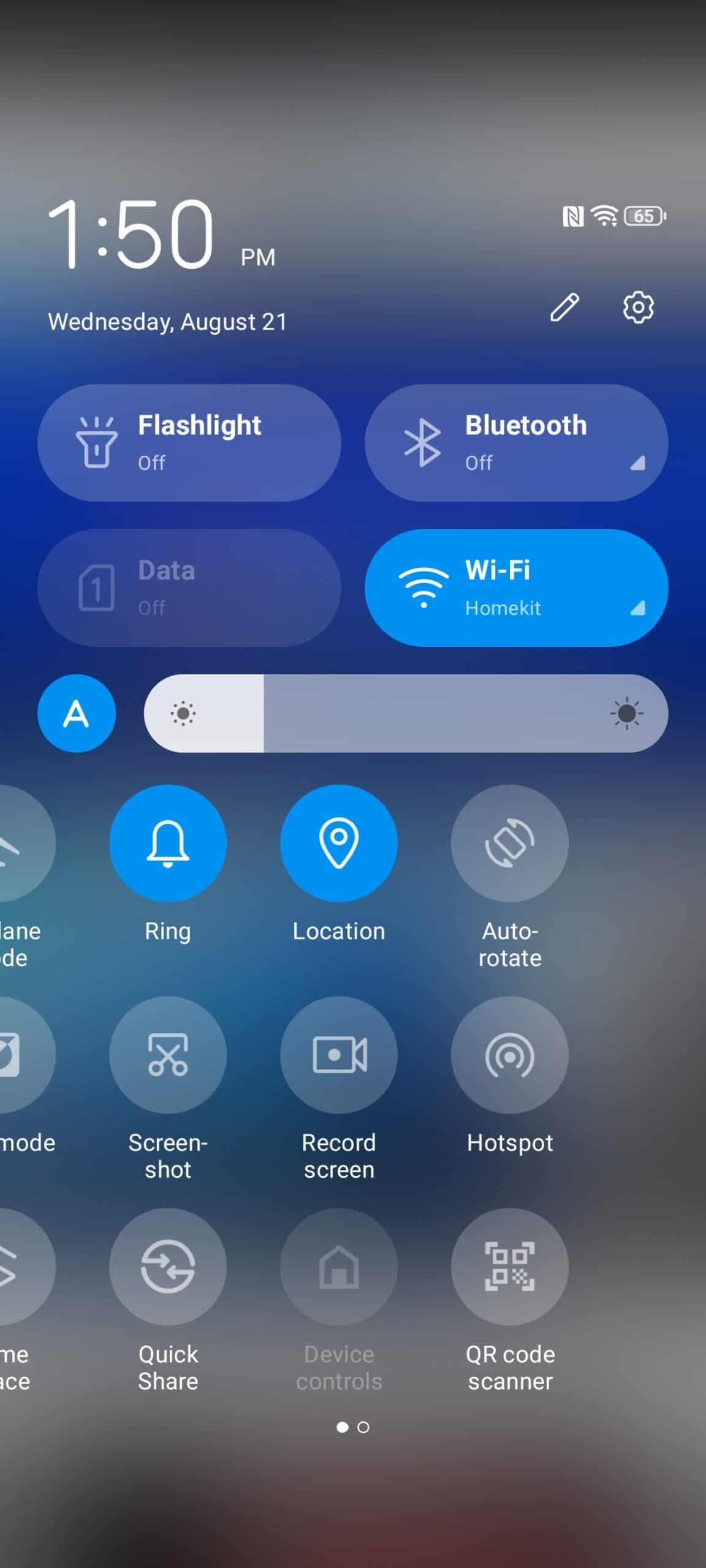Viewport: 706px width, 1568px height.
Task: Take a Screenshot from the tile
Action: [168, 1055]
